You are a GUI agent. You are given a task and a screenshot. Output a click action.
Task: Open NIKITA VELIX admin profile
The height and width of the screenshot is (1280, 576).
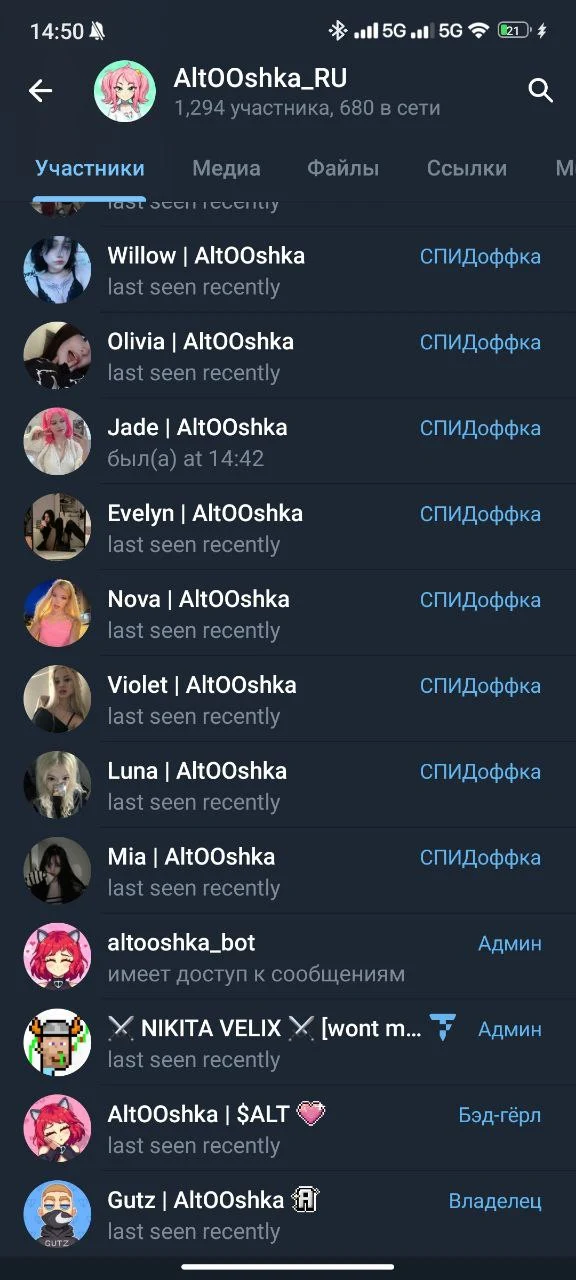pos(288,1044)
